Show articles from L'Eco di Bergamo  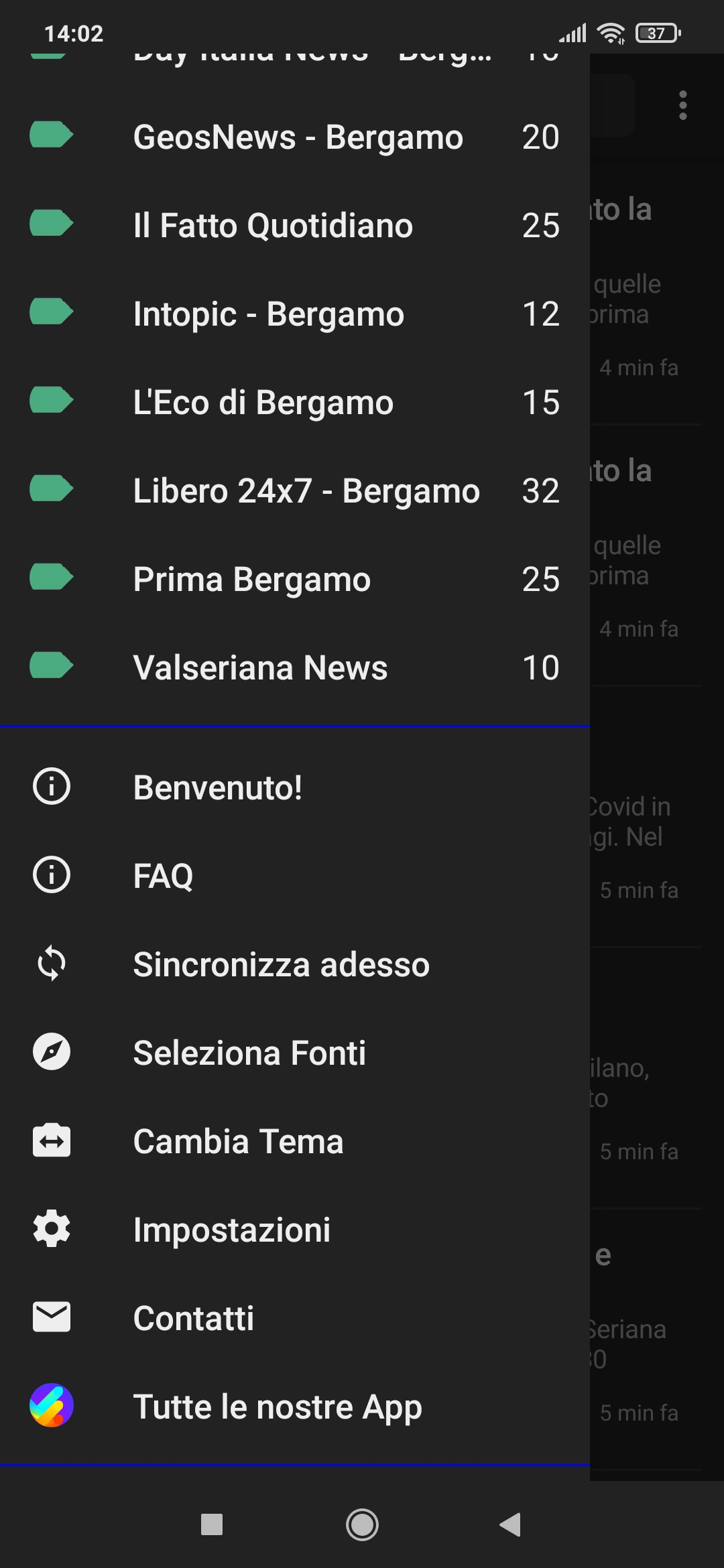tap(295, 403)
